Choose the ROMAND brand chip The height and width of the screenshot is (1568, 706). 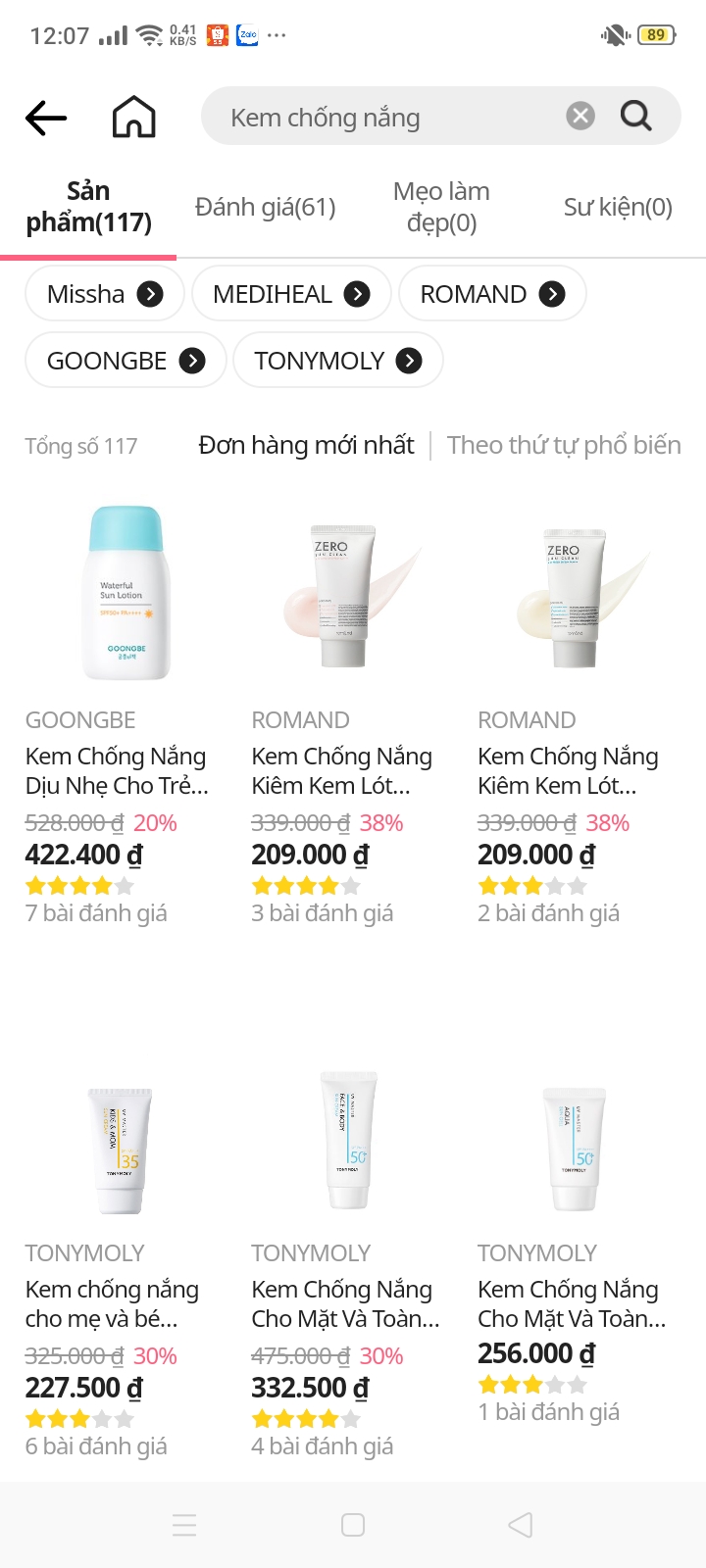coord(492,294)
